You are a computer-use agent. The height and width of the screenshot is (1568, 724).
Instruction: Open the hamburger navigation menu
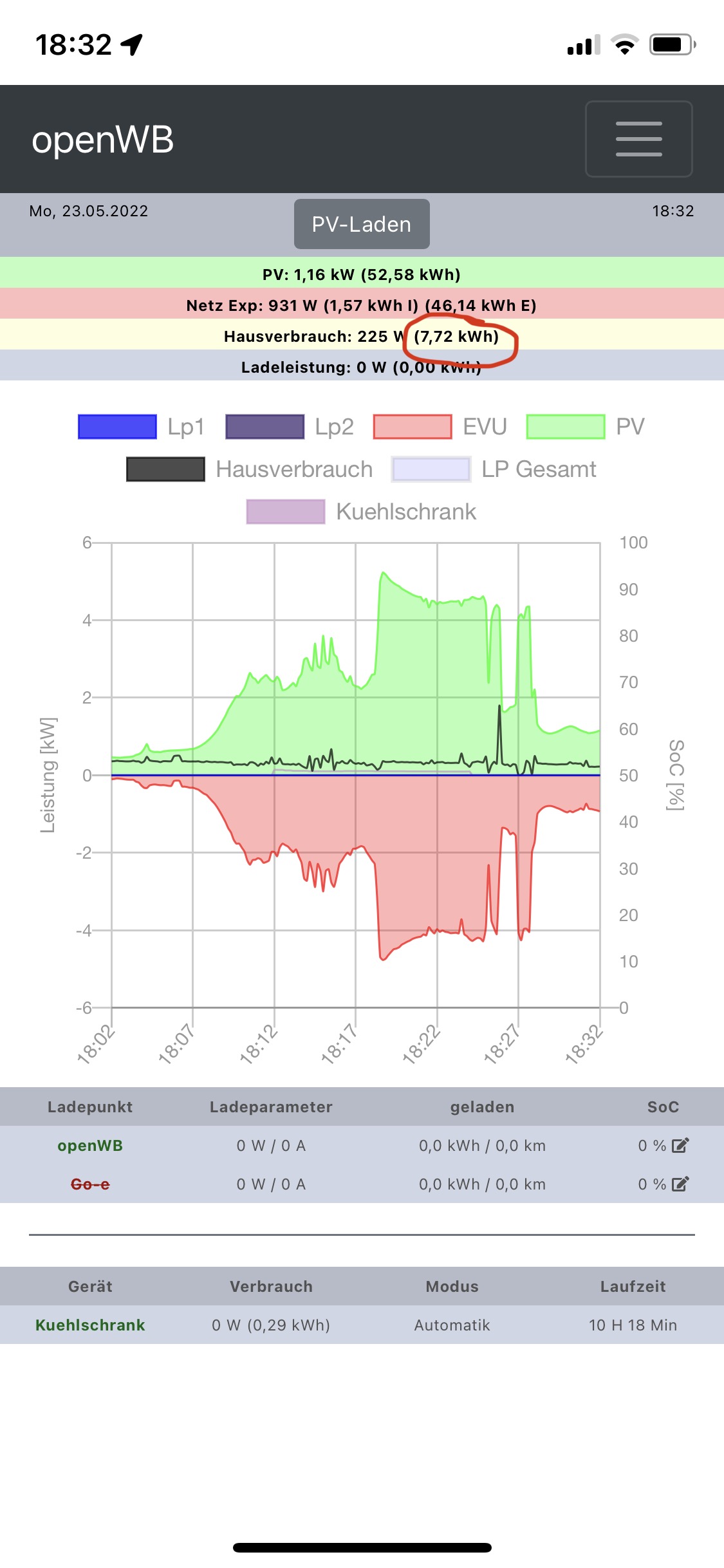point(638,138)
